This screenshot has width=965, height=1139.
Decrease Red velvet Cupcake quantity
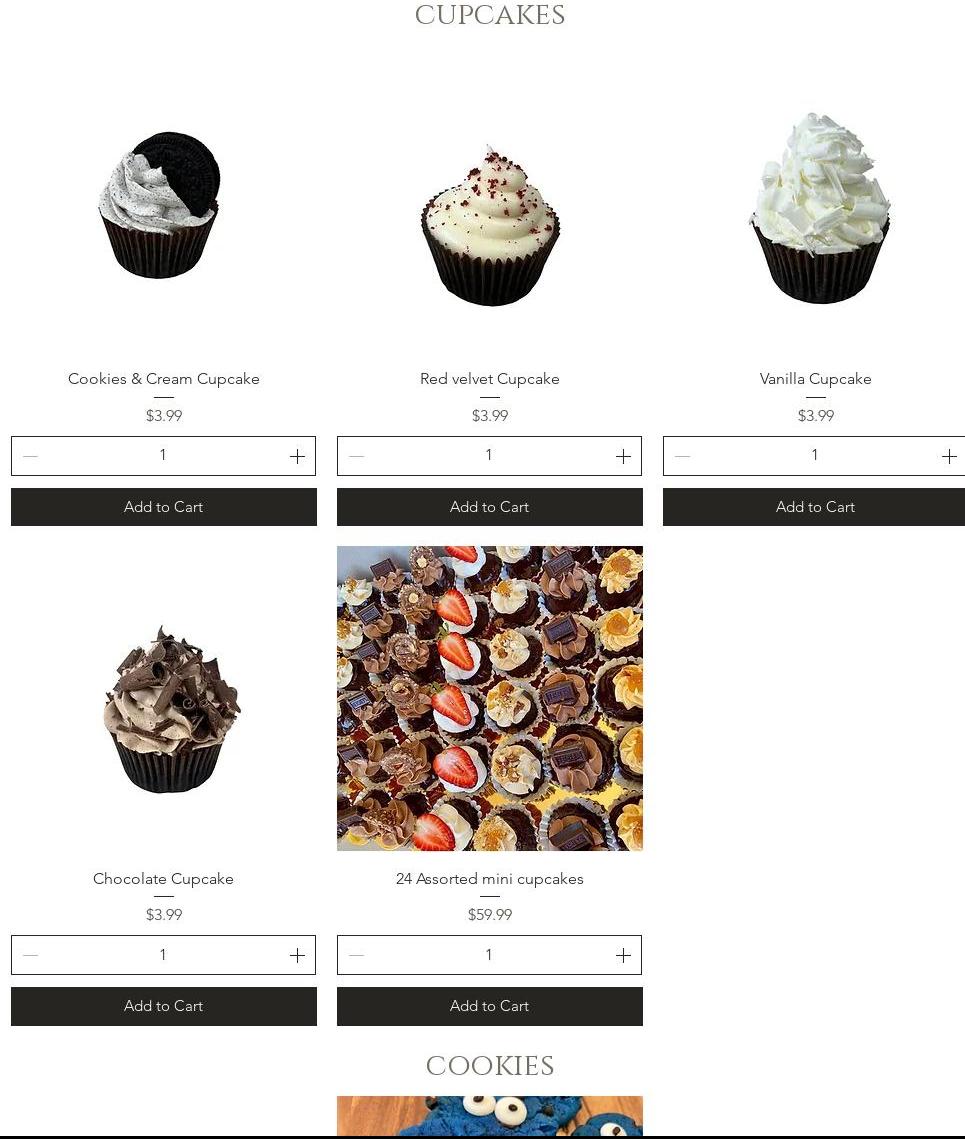pyautogui.click(x=356, y=456)
